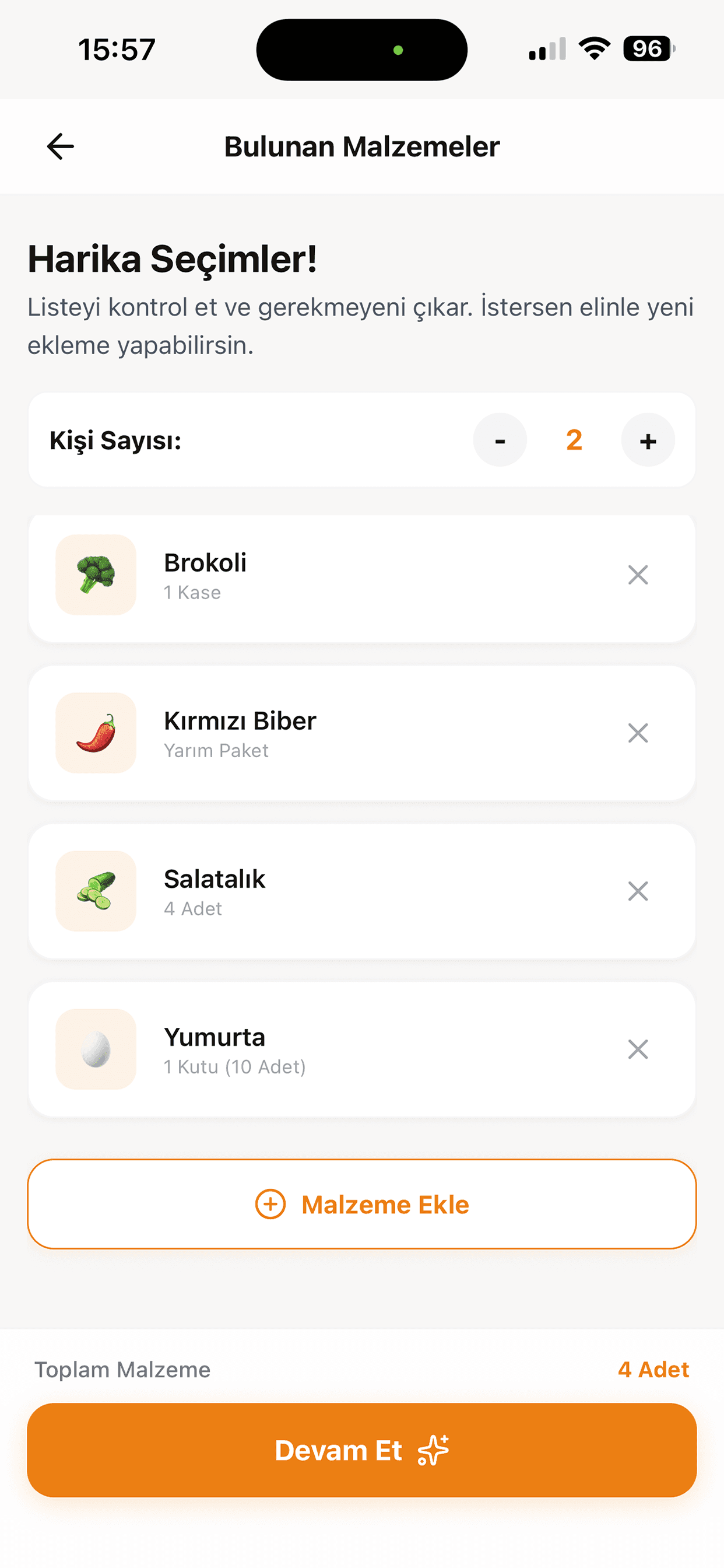Tap the broccoli emoji thumbnail

pos(96,575)
